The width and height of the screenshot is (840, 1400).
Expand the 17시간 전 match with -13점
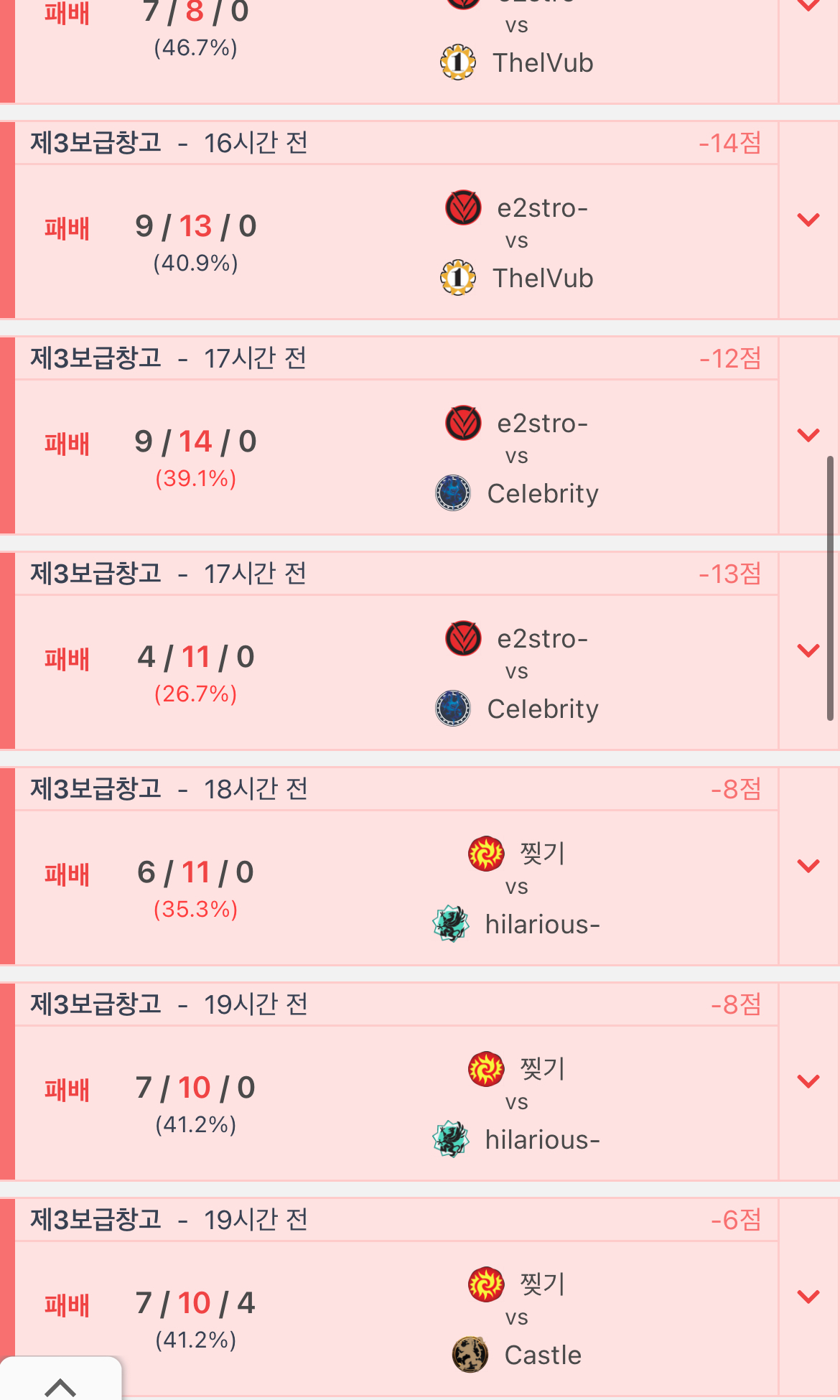pyautogui.click(x=808, y=650)
